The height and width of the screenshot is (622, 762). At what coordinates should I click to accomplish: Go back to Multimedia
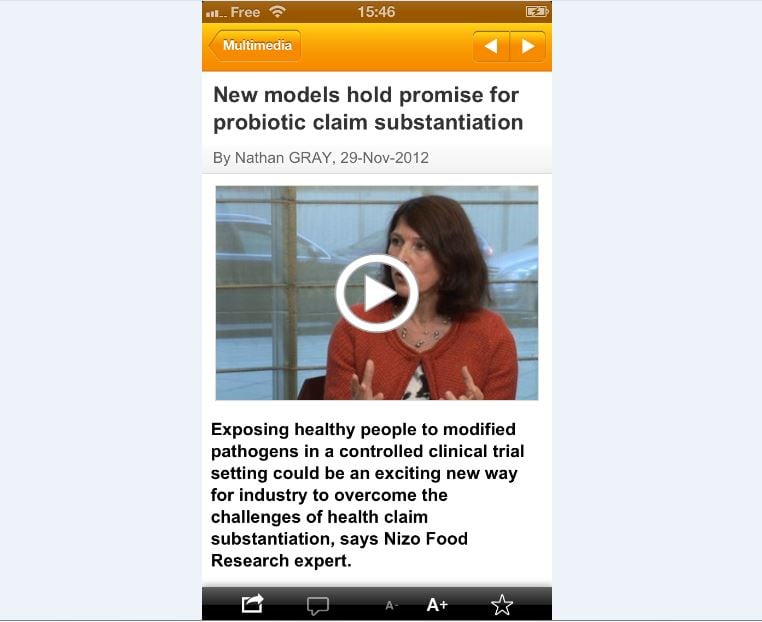pos(255,46)
